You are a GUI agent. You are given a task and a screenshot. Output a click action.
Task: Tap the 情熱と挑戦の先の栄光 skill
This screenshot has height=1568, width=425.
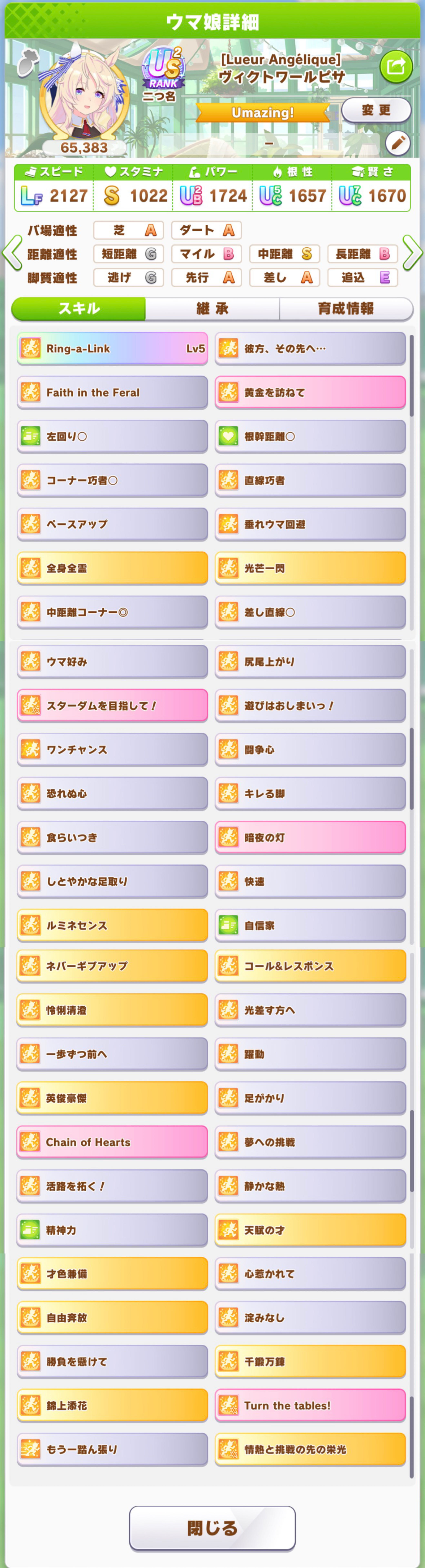(x=310, y=1449)
